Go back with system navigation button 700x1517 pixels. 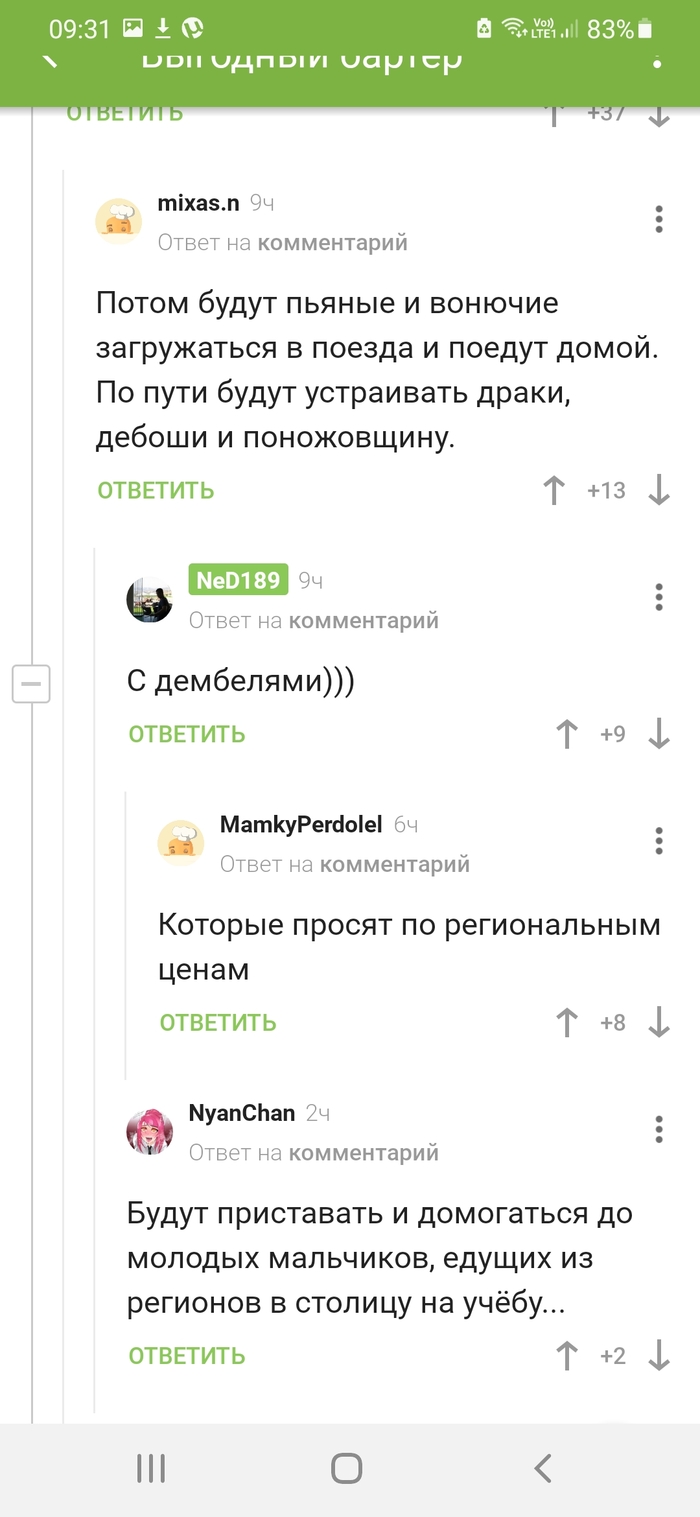tap(543, 1468)
